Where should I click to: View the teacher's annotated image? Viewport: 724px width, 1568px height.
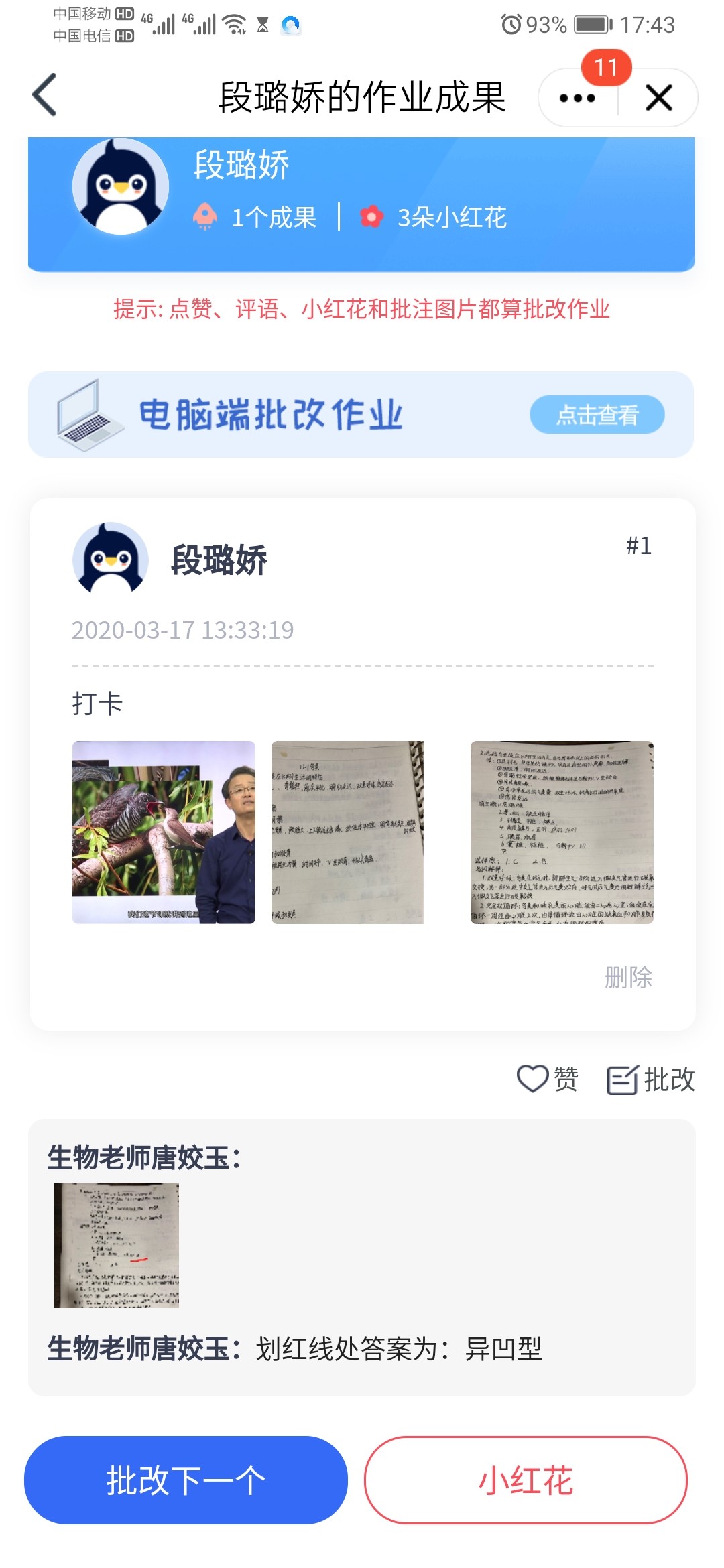coord(117,1245)
